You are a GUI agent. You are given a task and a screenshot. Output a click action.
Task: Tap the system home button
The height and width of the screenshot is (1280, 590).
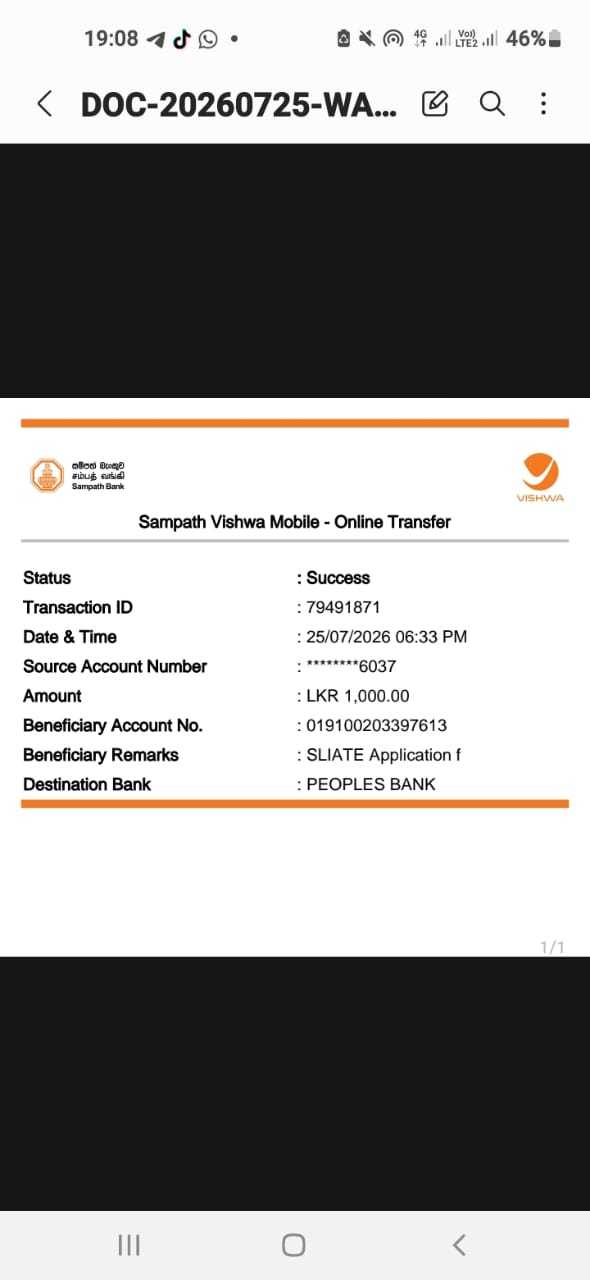pos(293,1244)
